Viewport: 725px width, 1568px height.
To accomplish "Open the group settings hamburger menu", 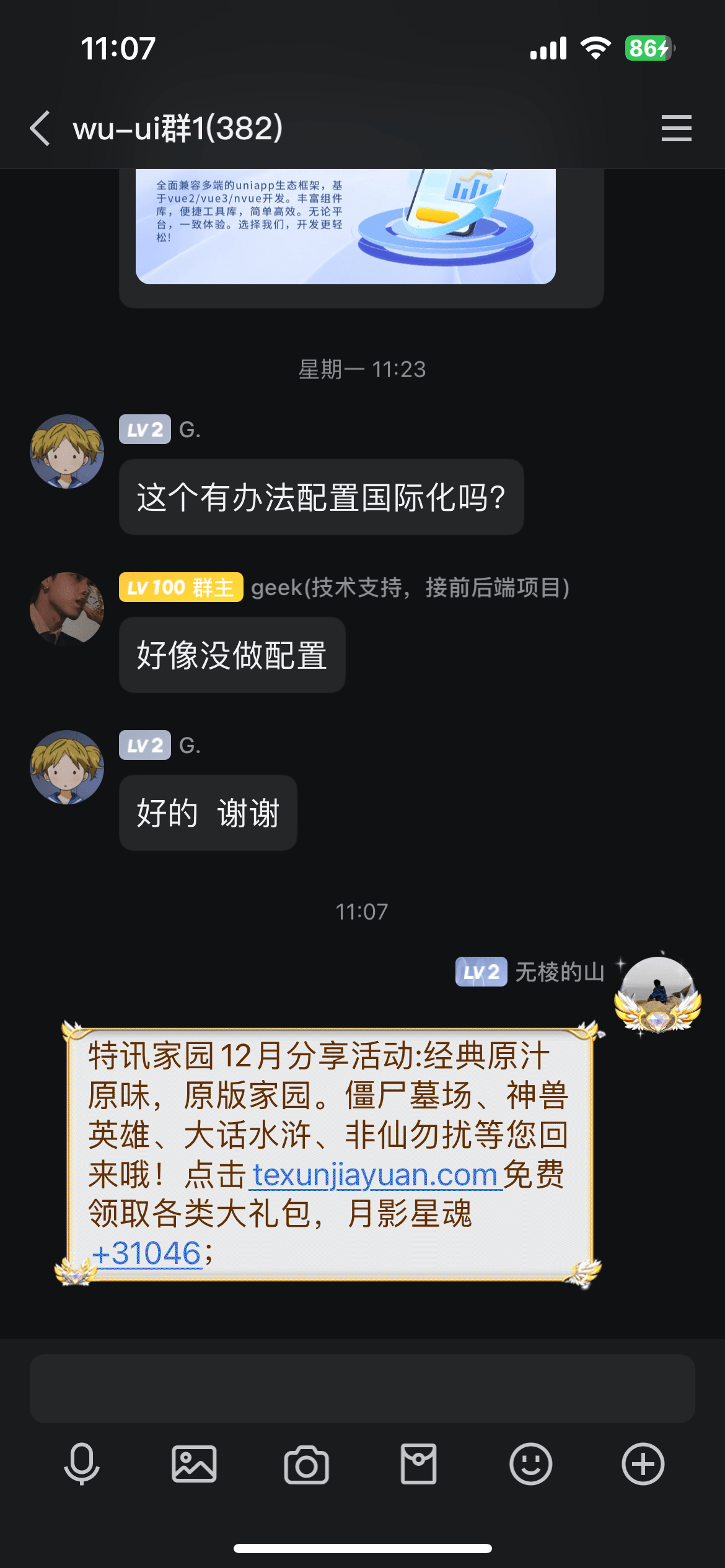I will click(x=676, y=128).
